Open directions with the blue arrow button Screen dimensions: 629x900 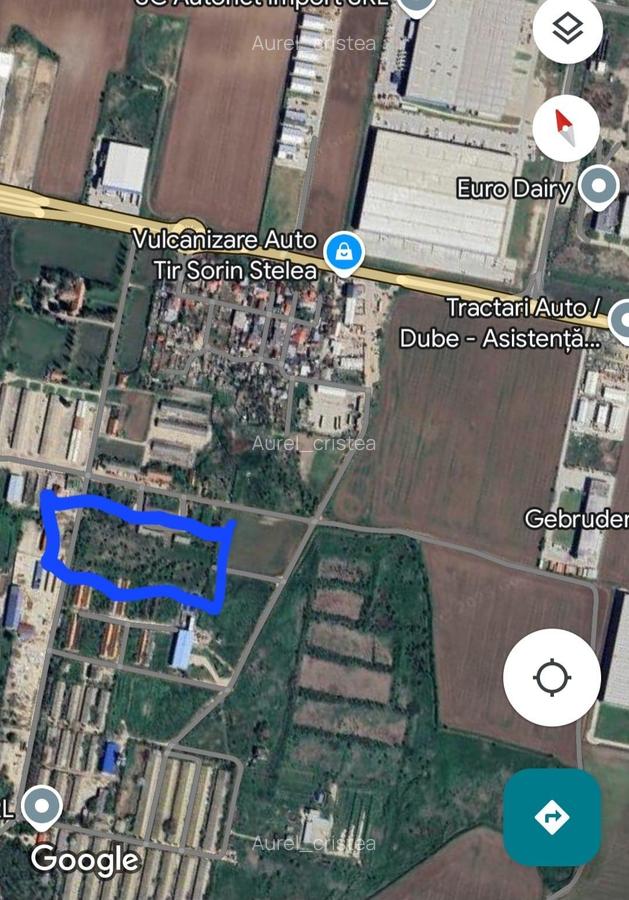coord(552,817)
